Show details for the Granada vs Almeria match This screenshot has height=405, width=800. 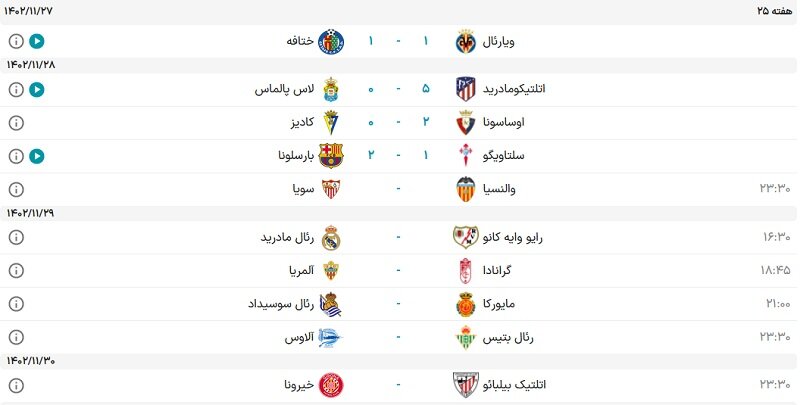pos(16,270)
